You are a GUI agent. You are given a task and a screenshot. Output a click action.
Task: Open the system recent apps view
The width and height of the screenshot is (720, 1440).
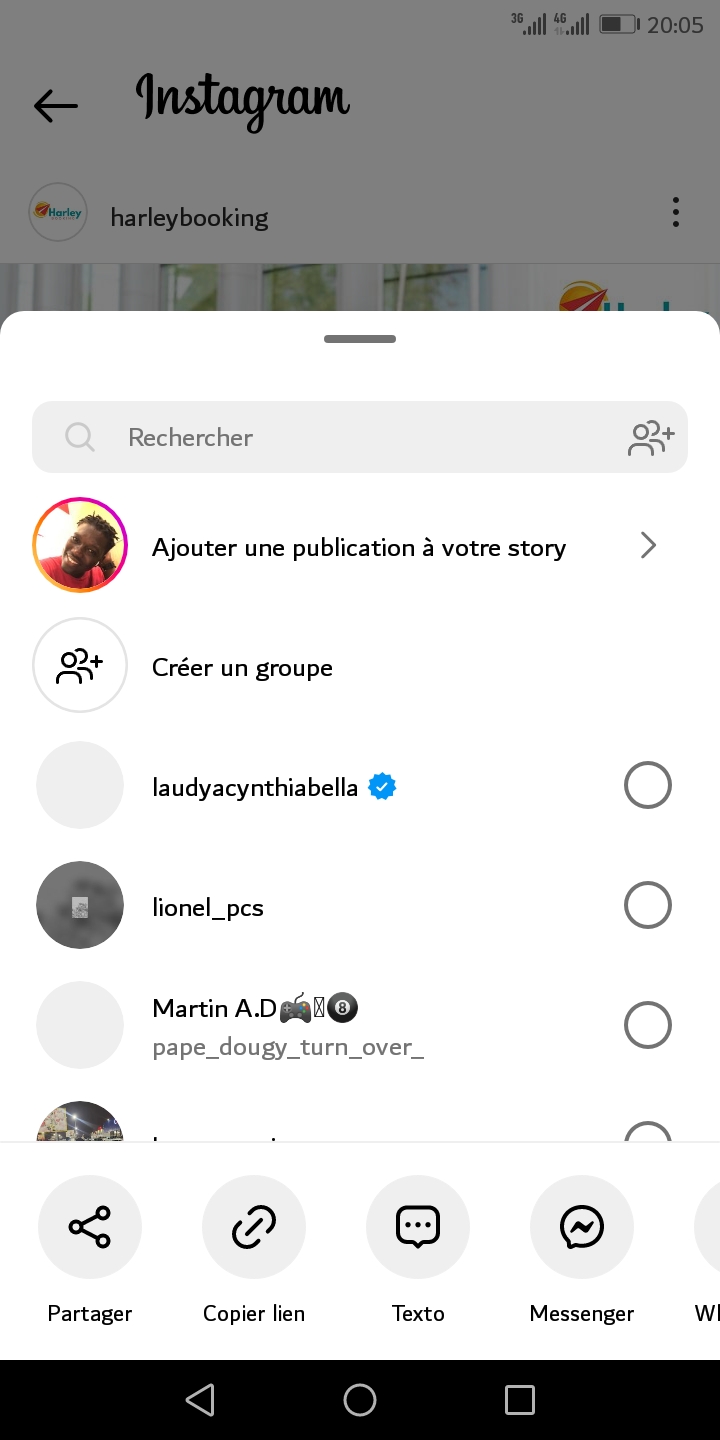520,1400
